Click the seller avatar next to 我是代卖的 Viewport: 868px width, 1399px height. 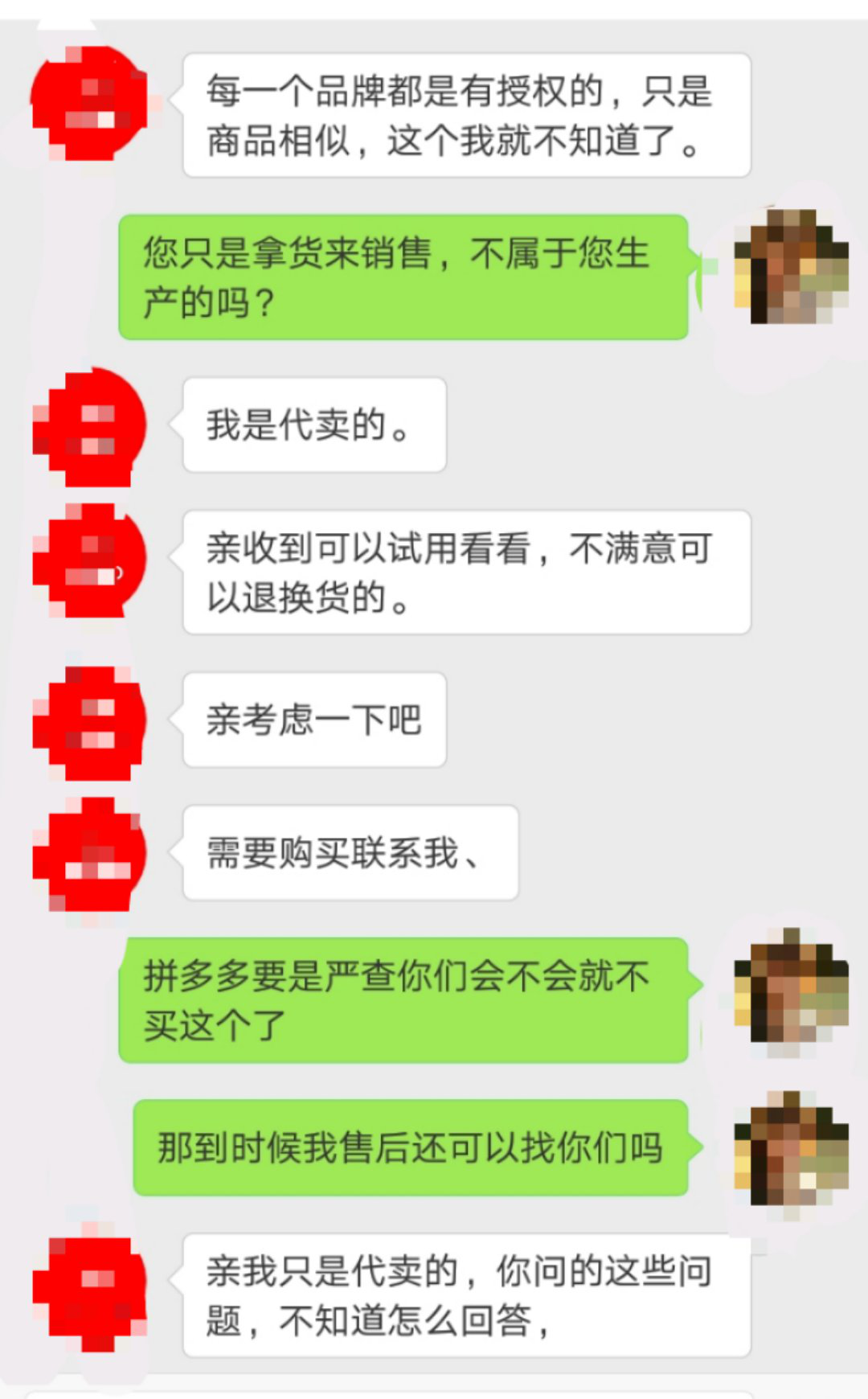88,426
